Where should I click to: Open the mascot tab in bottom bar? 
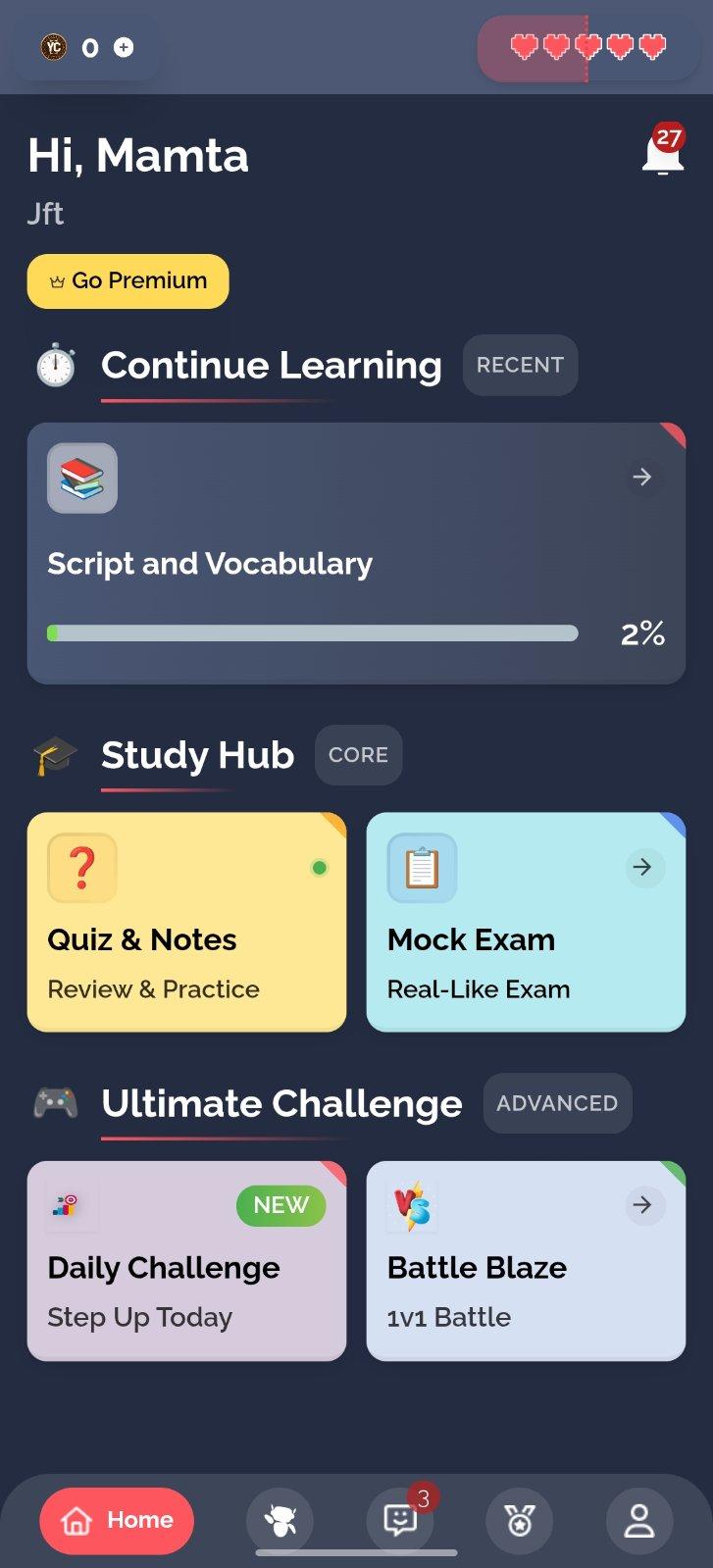[280, 1521]
